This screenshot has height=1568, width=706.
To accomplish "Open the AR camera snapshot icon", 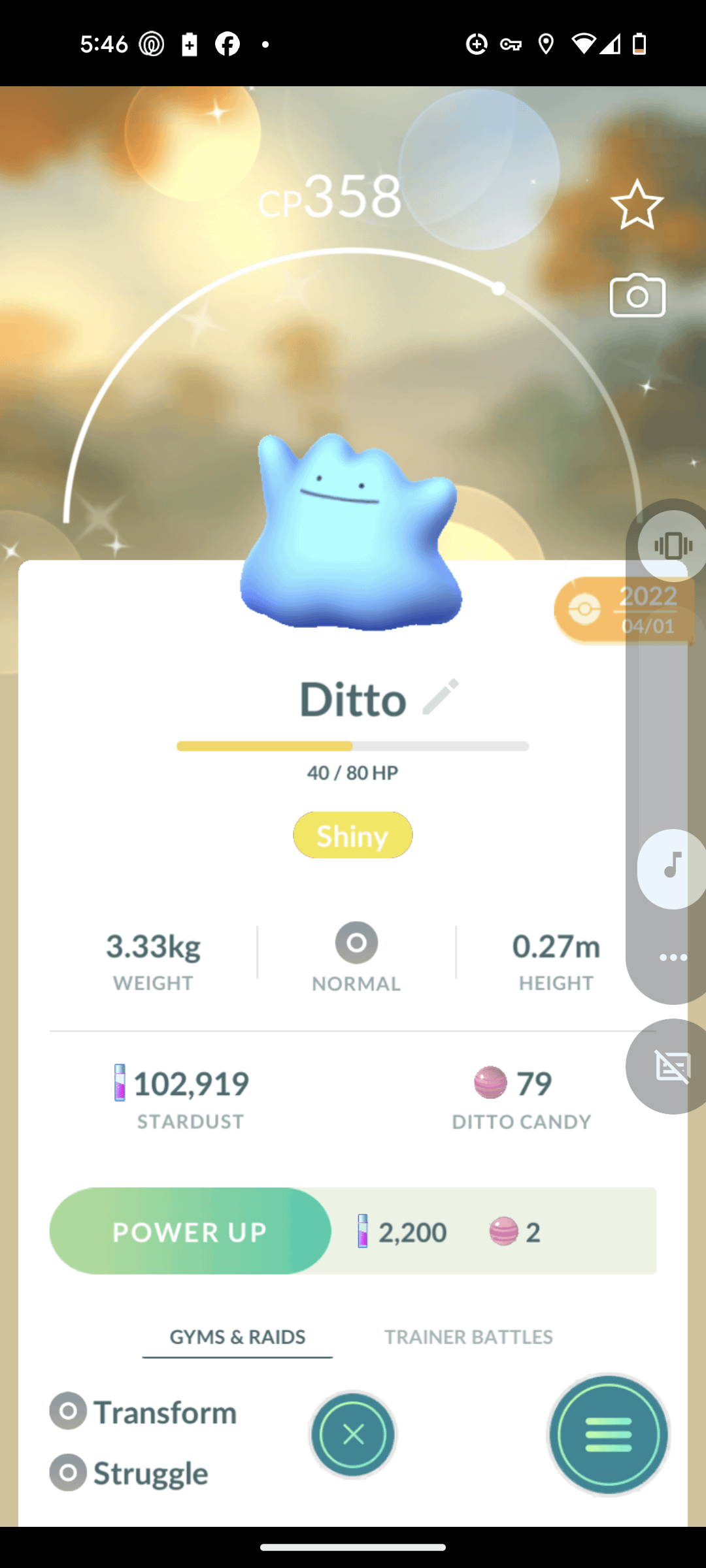I will 637,296.
